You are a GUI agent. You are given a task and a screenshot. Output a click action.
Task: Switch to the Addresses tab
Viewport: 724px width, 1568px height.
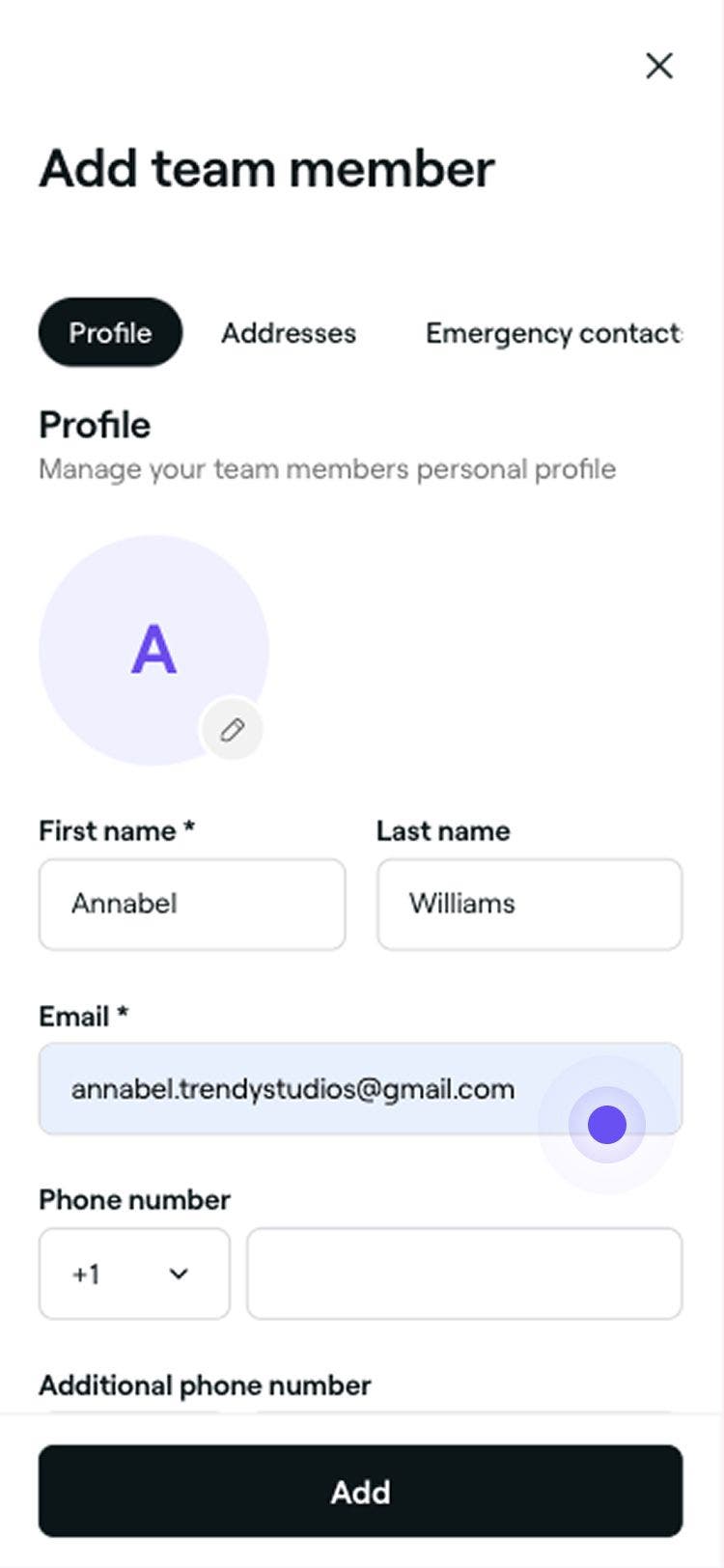[x=289, y=333]
